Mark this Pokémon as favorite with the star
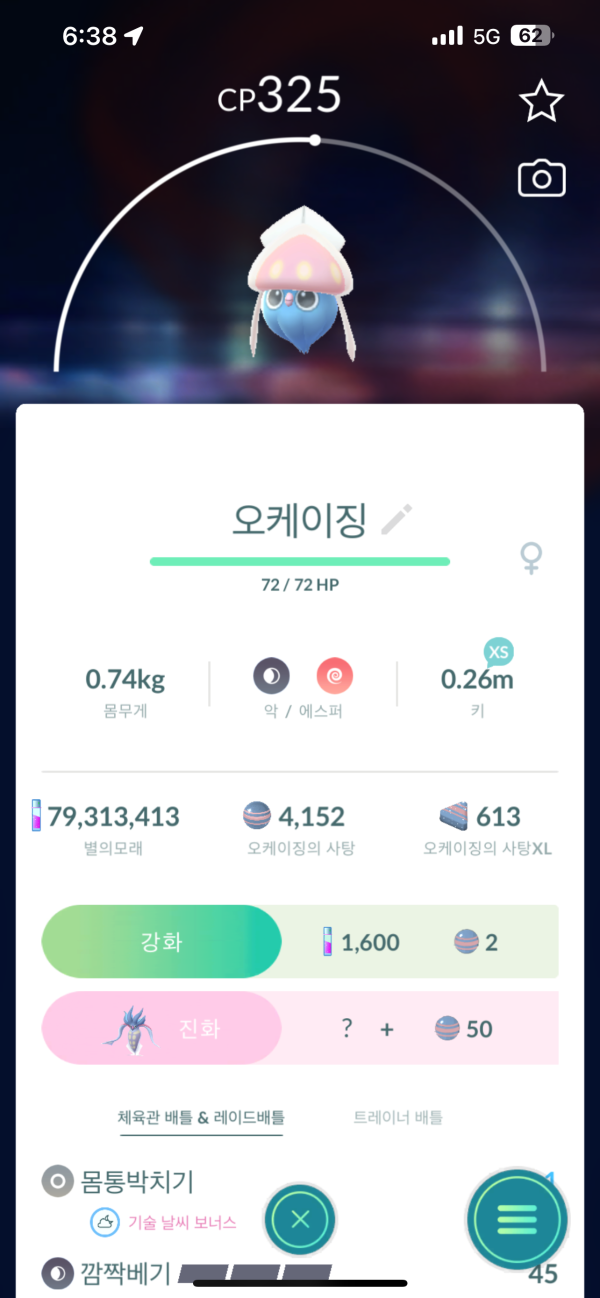 (x=541, y=102)
